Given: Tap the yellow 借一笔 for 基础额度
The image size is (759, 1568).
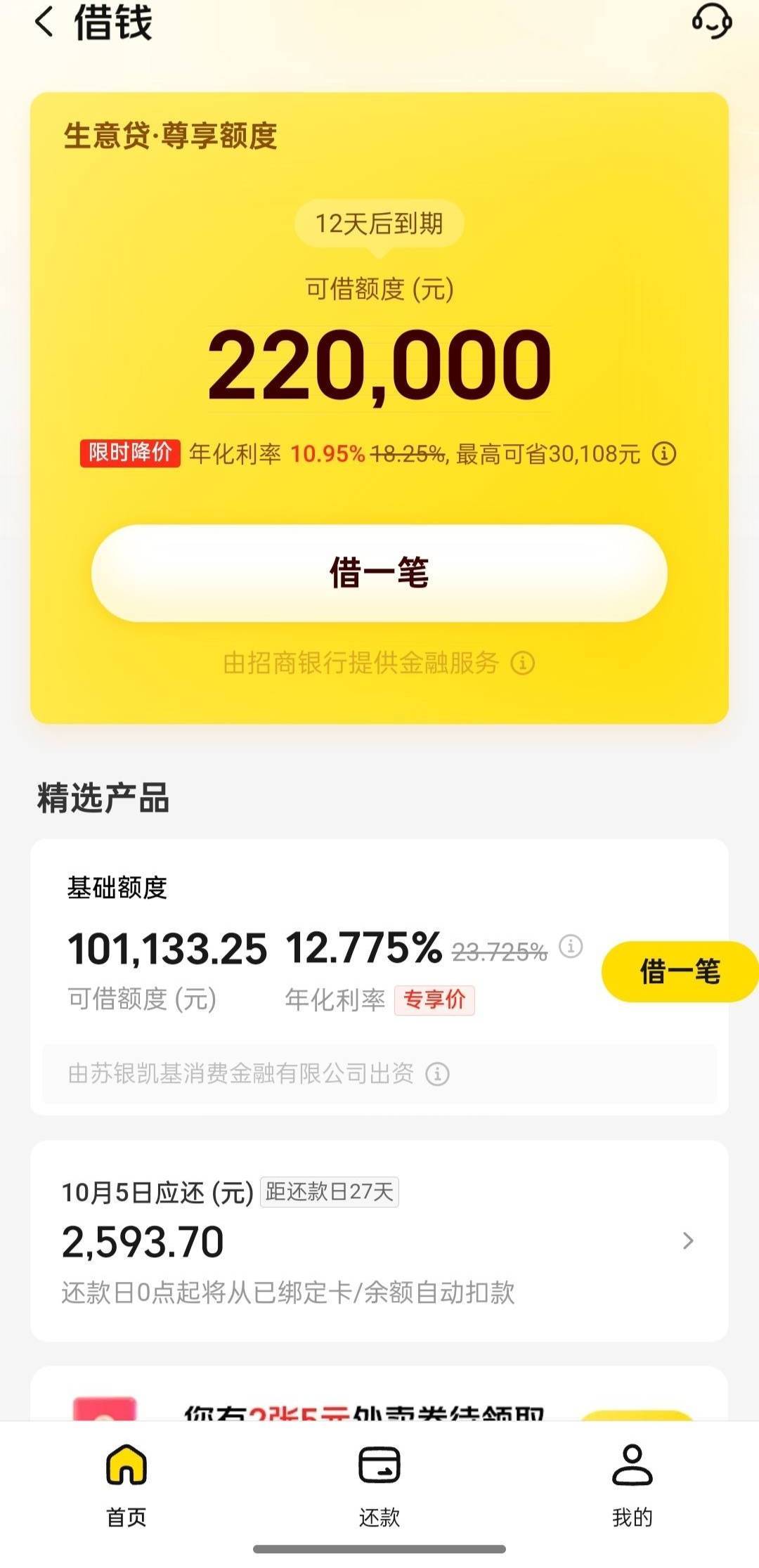Looking at the screenshot, I should [680, 971].
